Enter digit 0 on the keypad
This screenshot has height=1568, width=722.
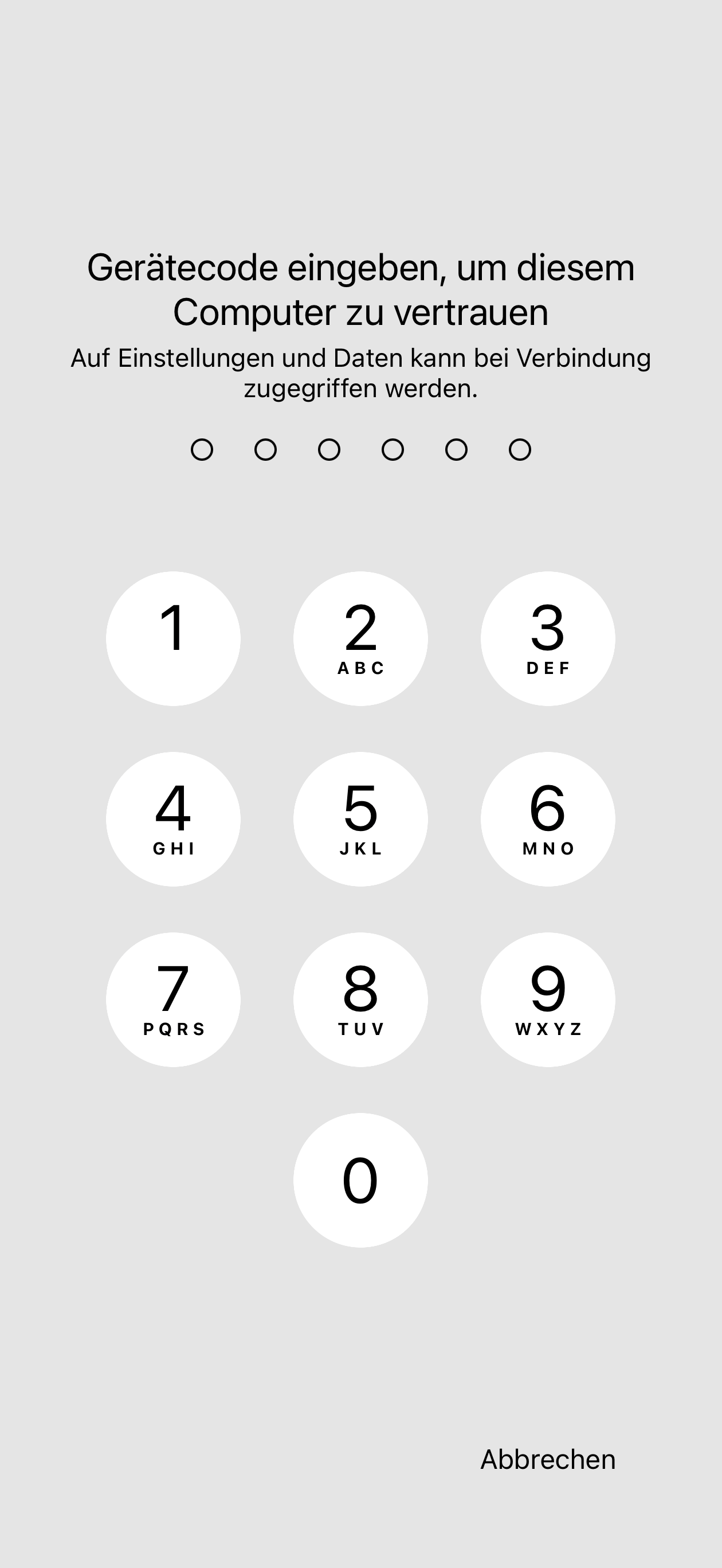[x=360, y=1180]
